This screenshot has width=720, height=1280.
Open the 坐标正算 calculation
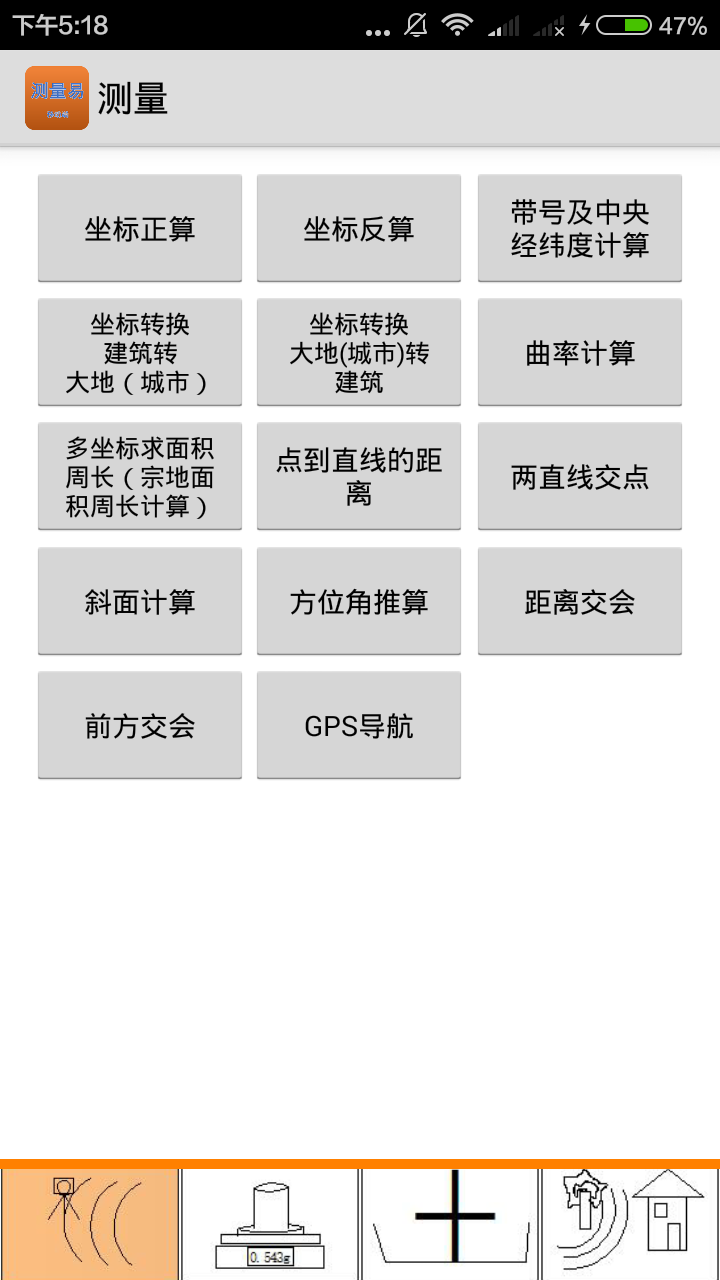coord(140,229)
